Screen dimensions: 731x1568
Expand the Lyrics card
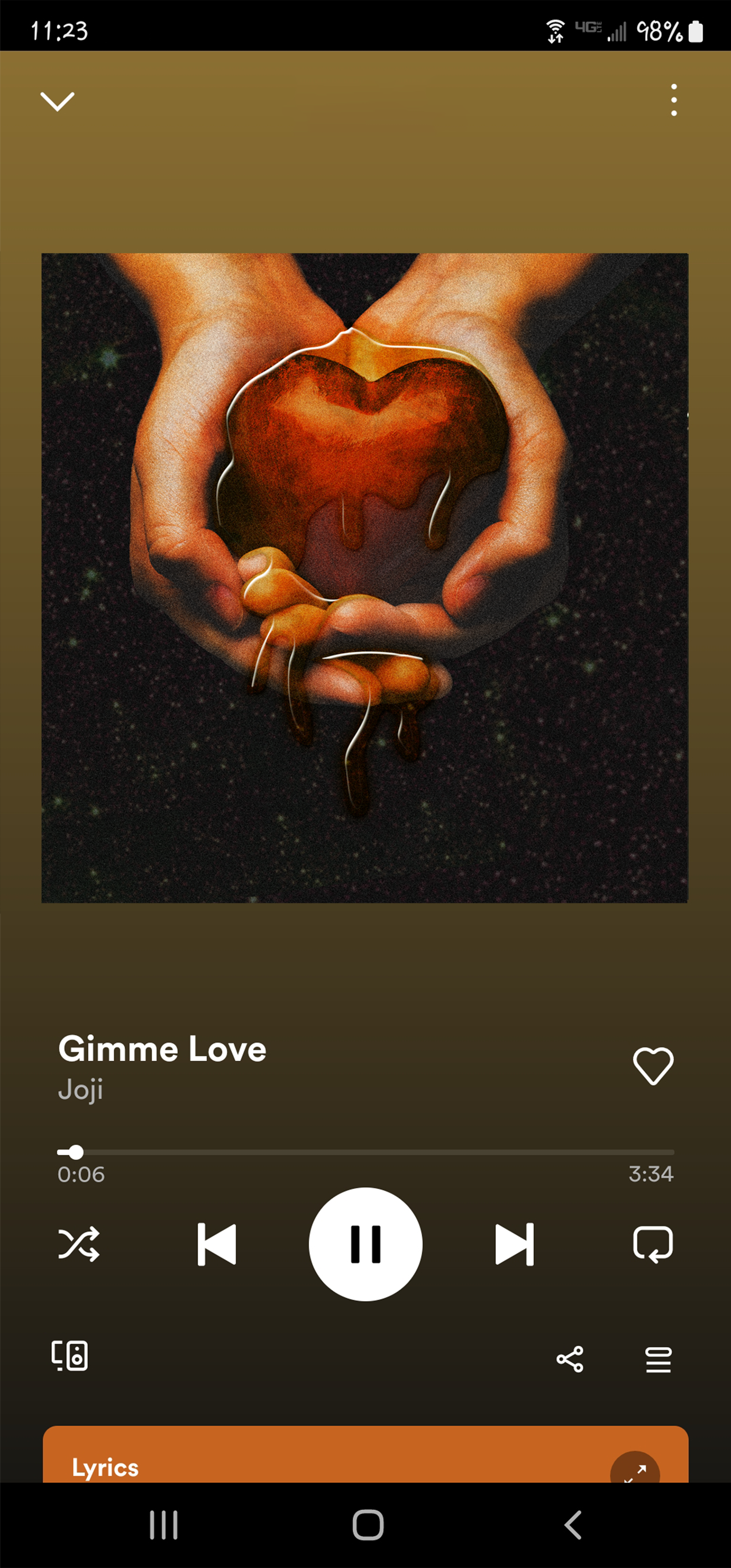point(634,1469)
